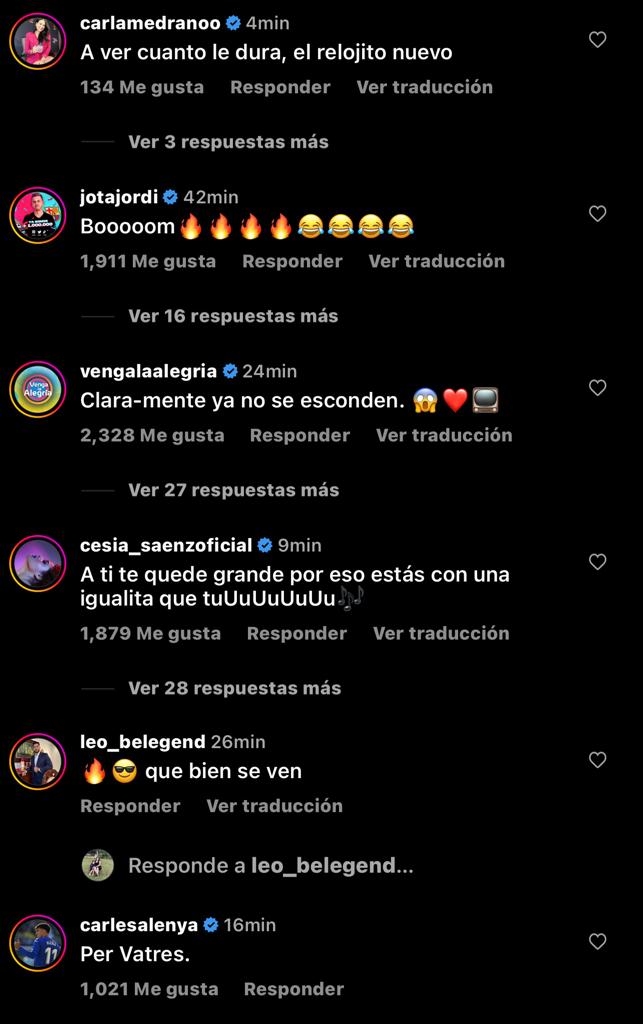Like carlesalenya's Per Vatres comment
This screenshot has width=643, height=1024.
[x=597, y=942]
